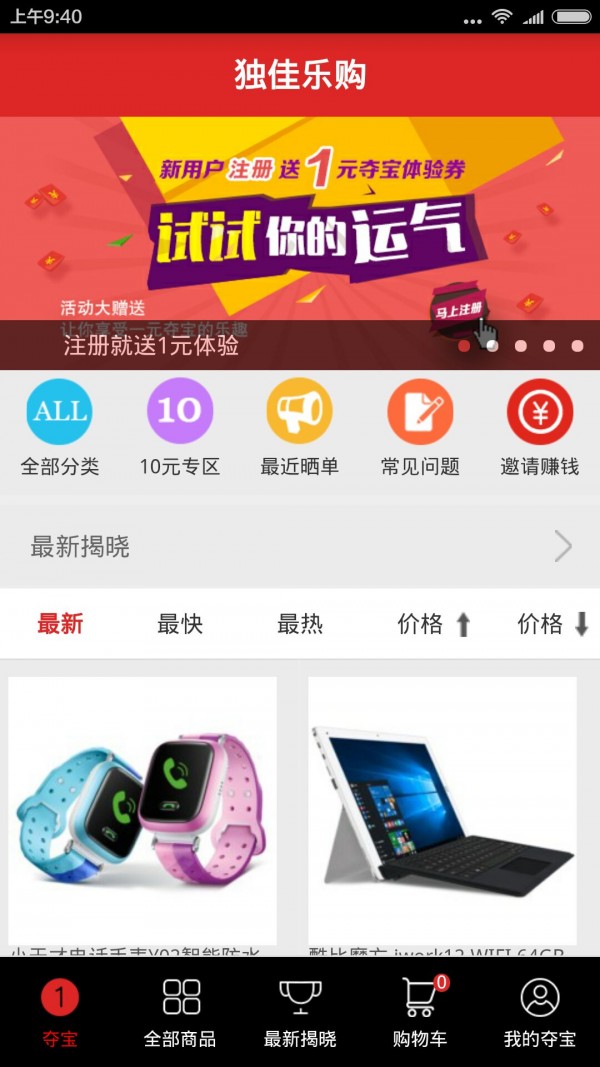Screen dimensions: 600x1067
Task: Select the 最新 sort tab
Action: pos(60,624)
